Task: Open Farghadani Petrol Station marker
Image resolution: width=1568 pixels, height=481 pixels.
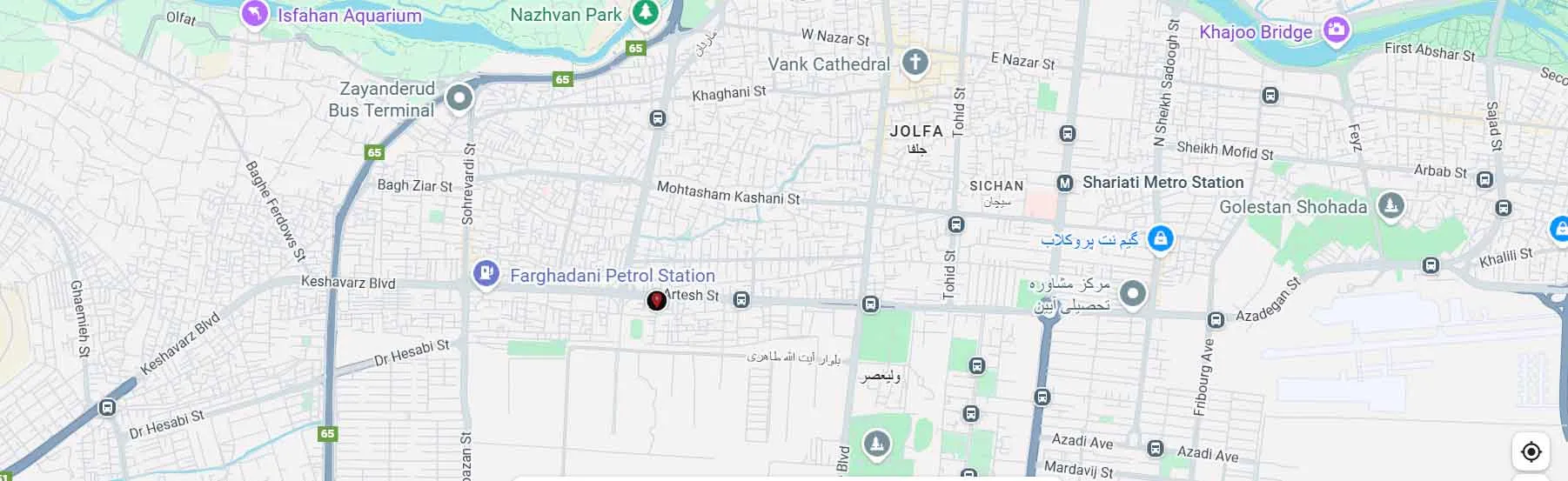Action: tap(486, 275)
